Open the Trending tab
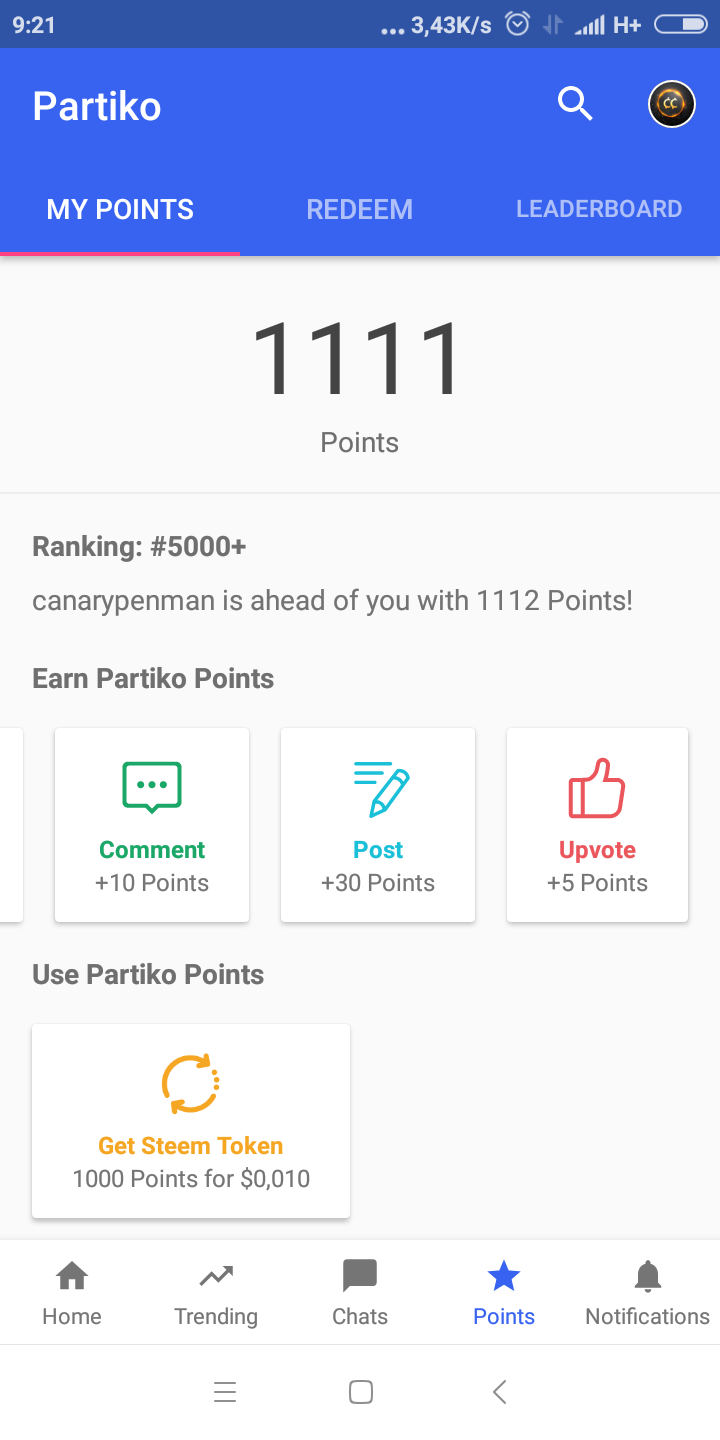The width and height of the screenshot is (720, 1440). (x=216, y=1292)
